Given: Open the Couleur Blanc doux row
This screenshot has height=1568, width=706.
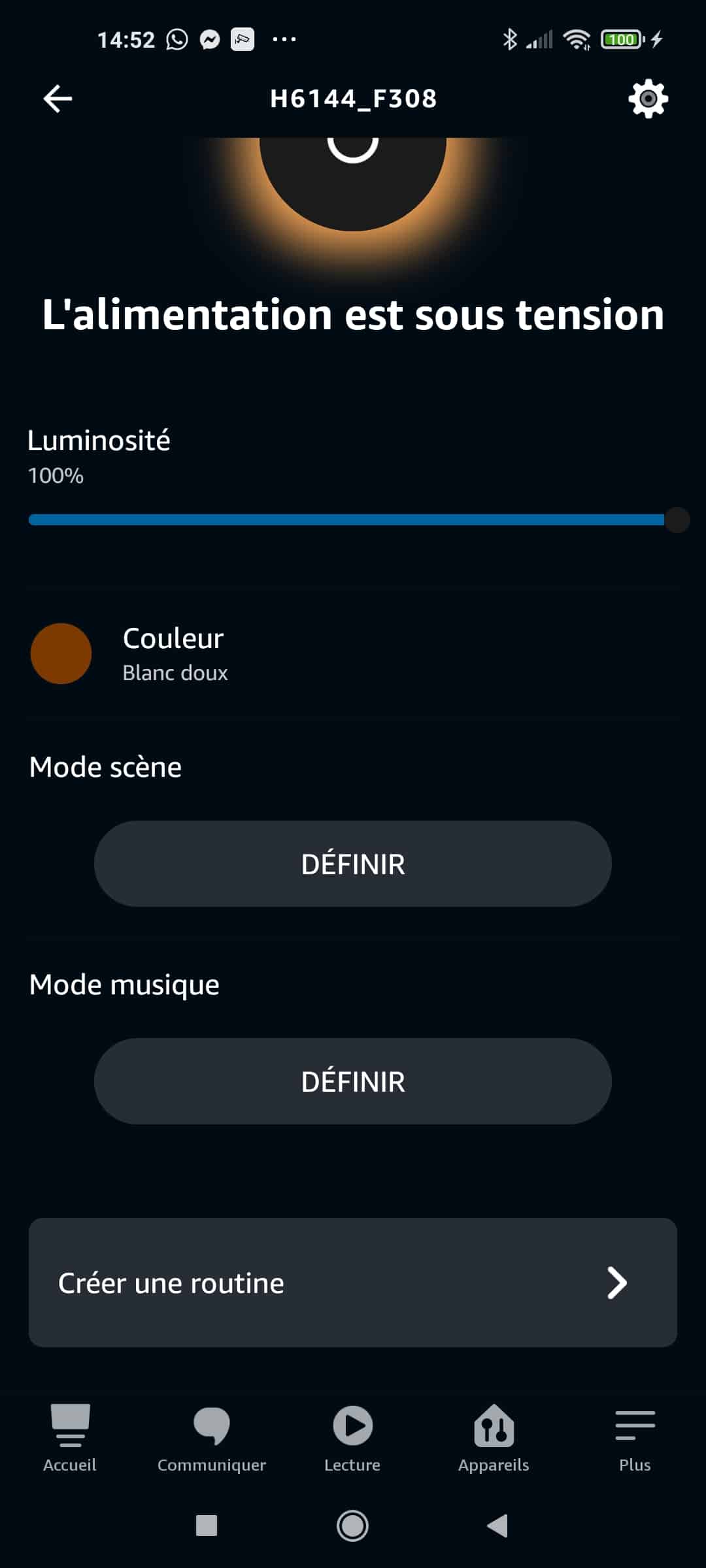Looking at the screenshot, I should coord(353,653).
